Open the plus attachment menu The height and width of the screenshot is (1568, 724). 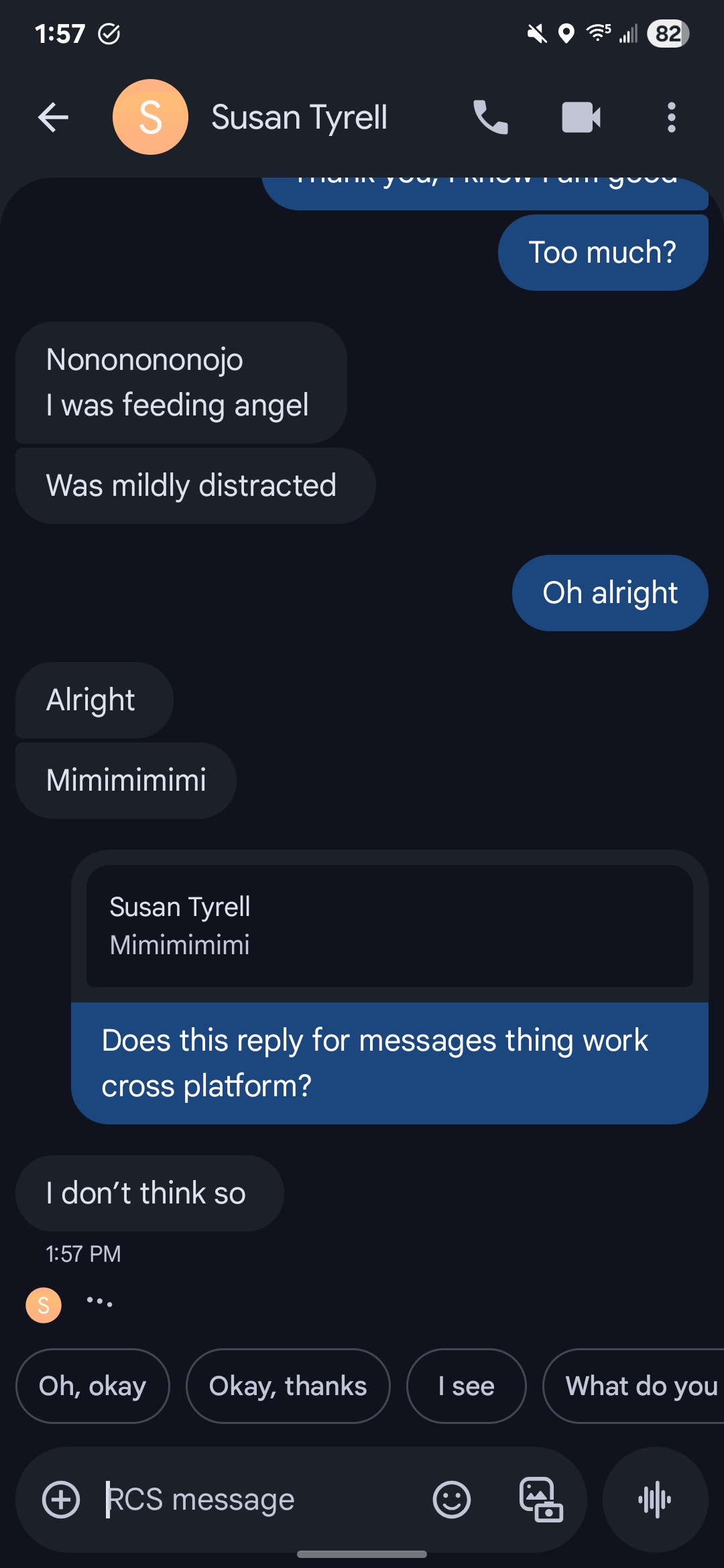61,1500
